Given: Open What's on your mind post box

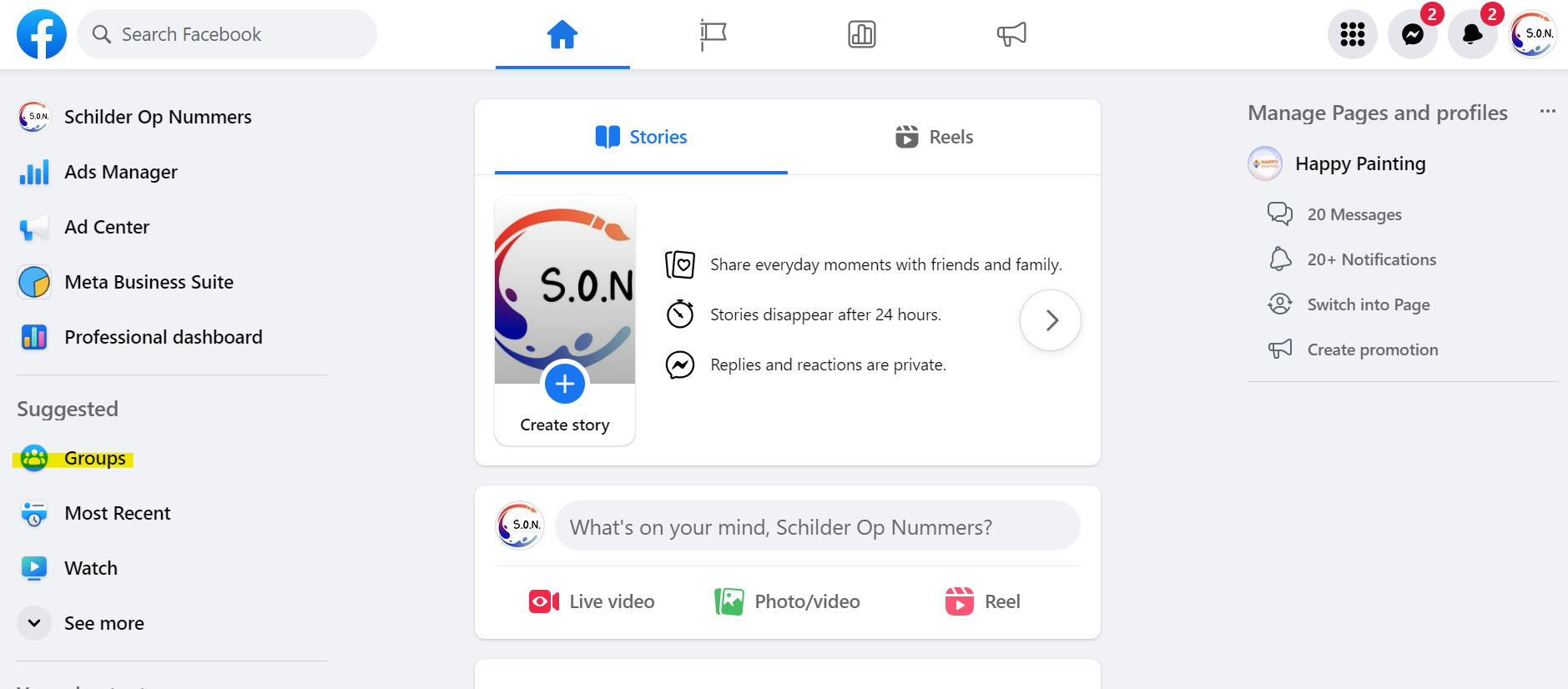Looking at the screenshot, I should [816, 526].
